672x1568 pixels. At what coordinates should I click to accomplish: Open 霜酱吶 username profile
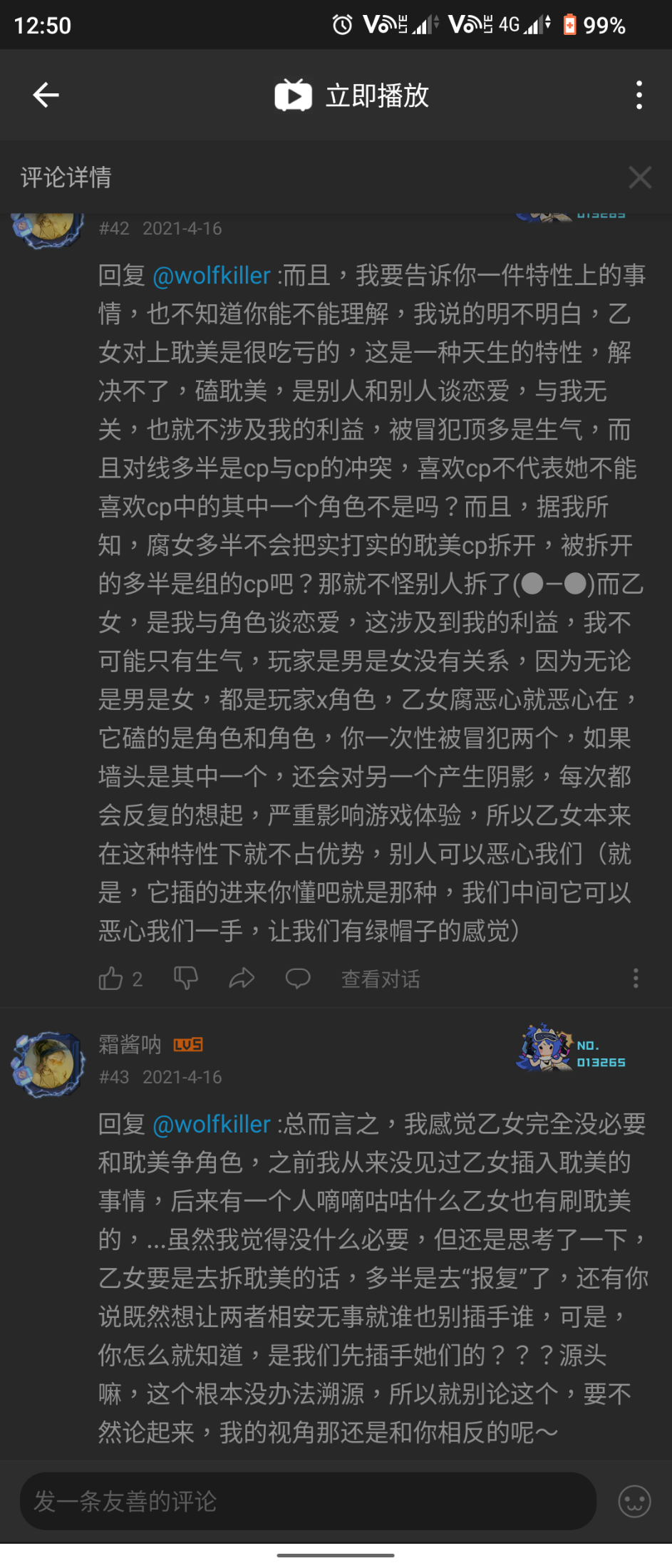point(130,1044)
